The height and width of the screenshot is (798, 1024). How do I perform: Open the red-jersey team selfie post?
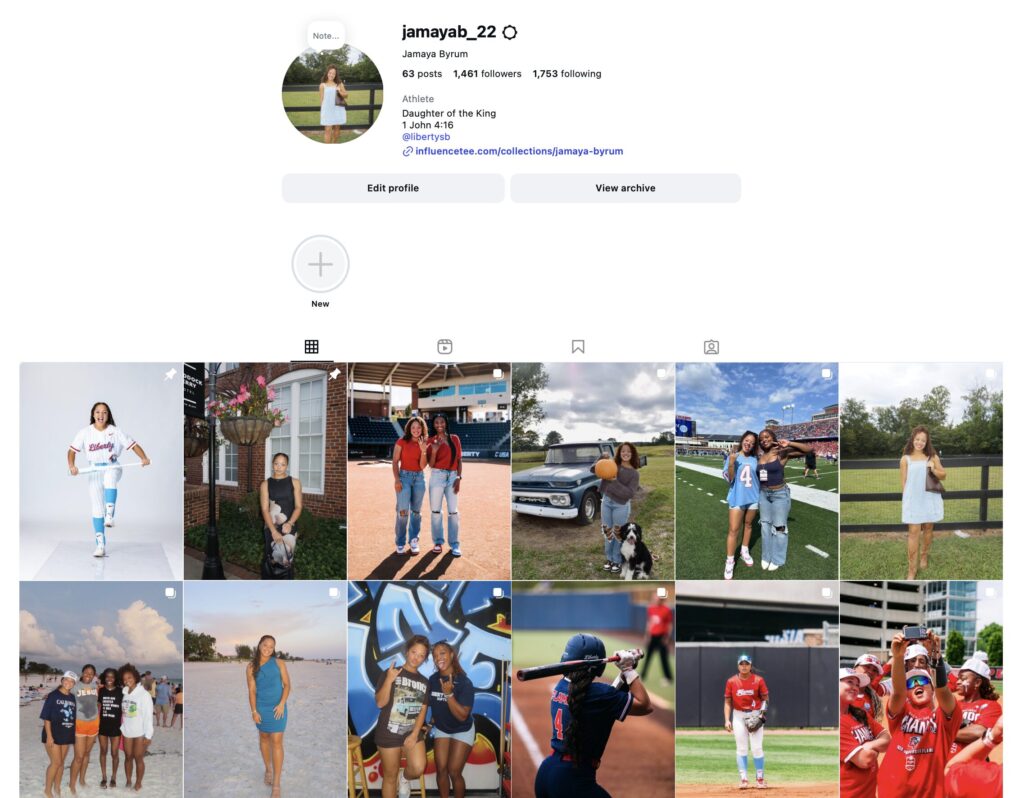click(921, 690)
